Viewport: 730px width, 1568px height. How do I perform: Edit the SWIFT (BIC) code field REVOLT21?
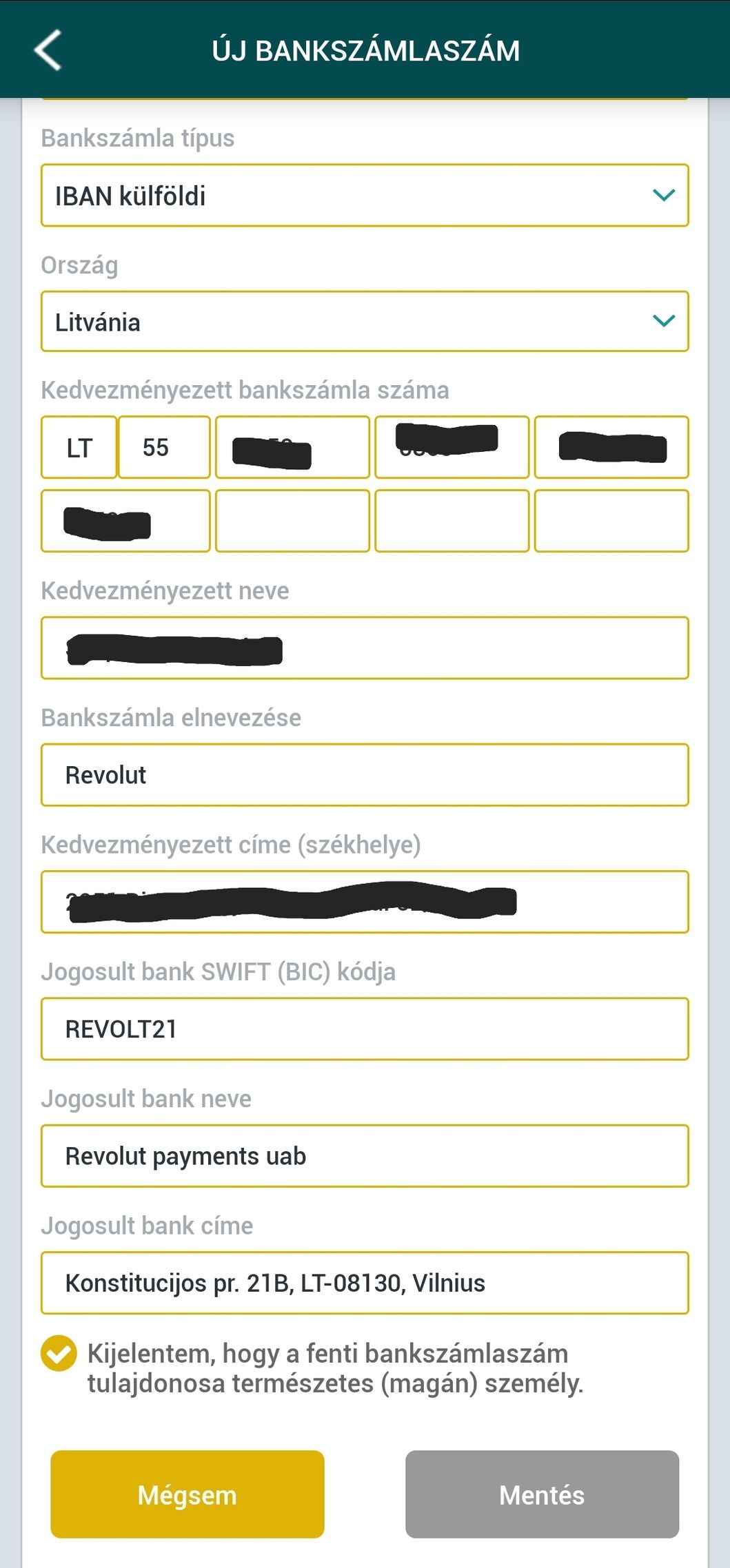tap(365, 1029)
